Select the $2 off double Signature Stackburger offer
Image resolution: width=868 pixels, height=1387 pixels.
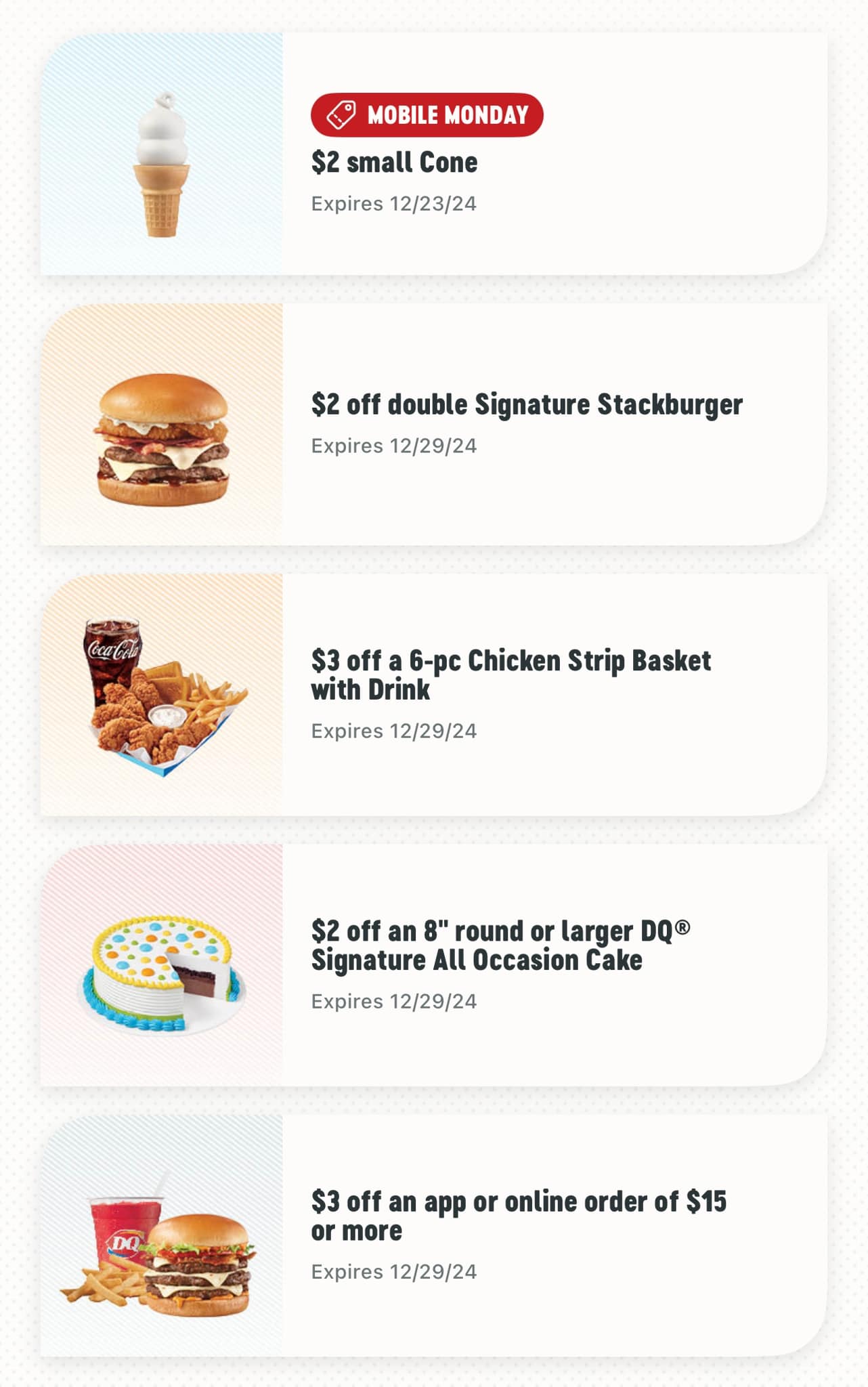tap(433, 424)
